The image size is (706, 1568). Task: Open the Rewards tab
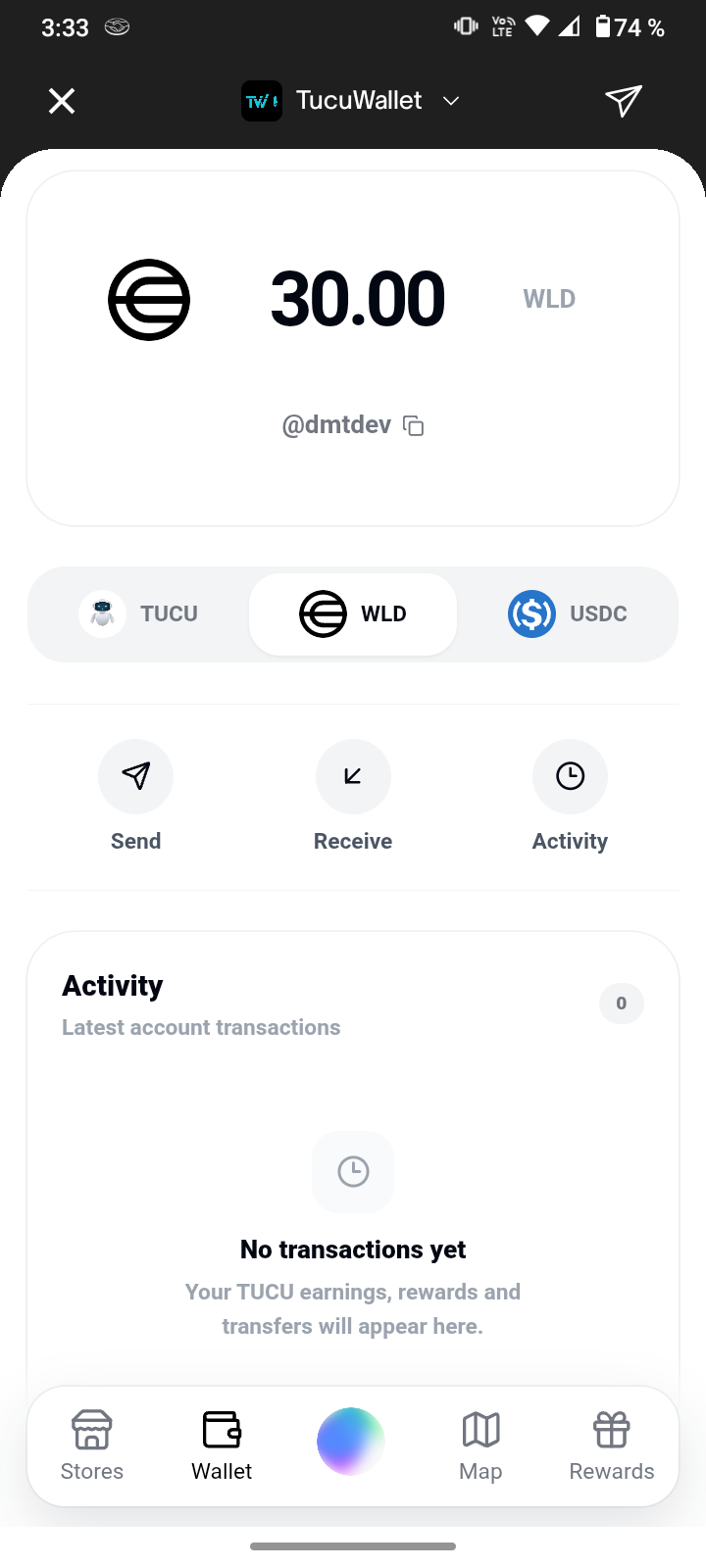click(612, 1446)
